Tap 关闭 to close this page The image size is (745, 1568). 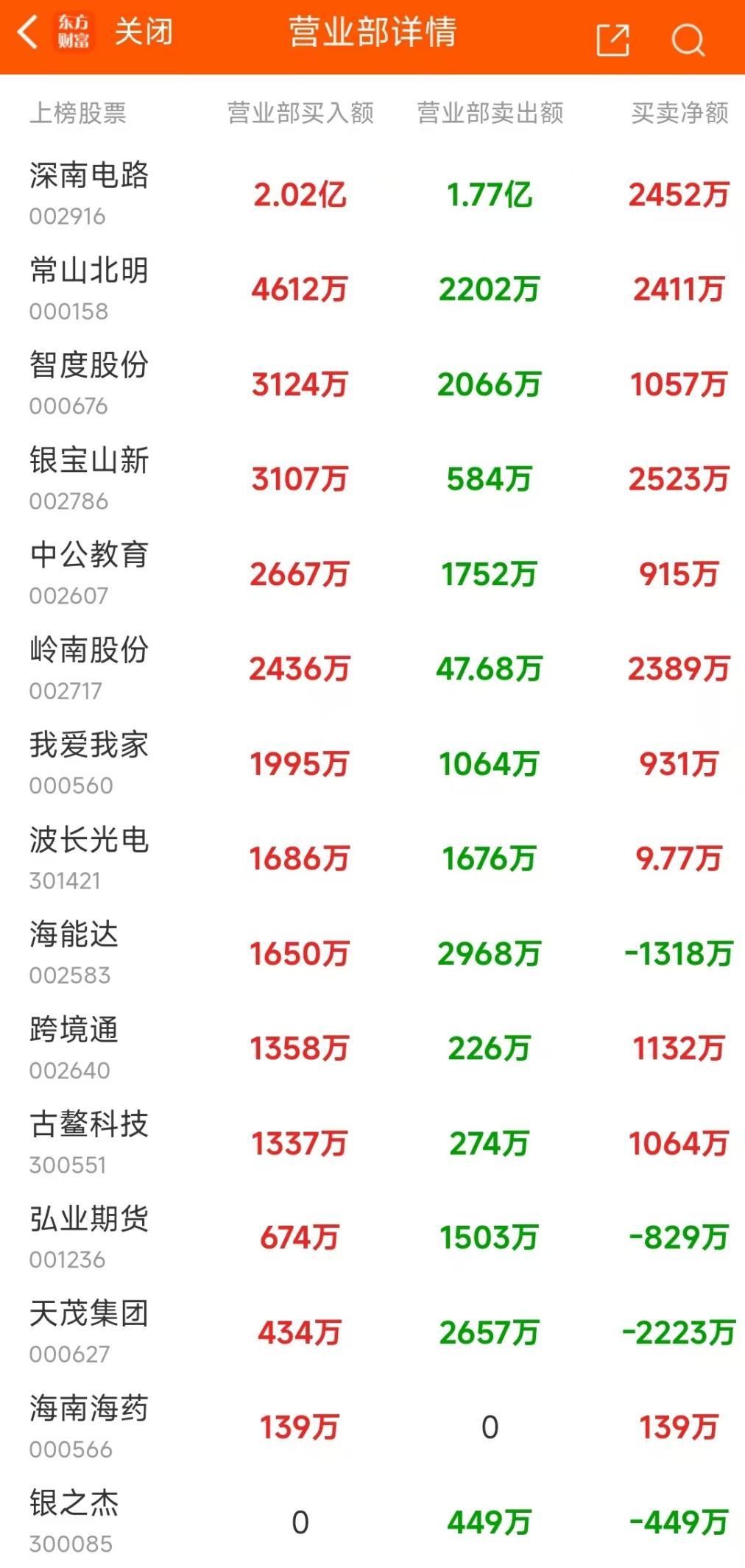click(144, 32)
